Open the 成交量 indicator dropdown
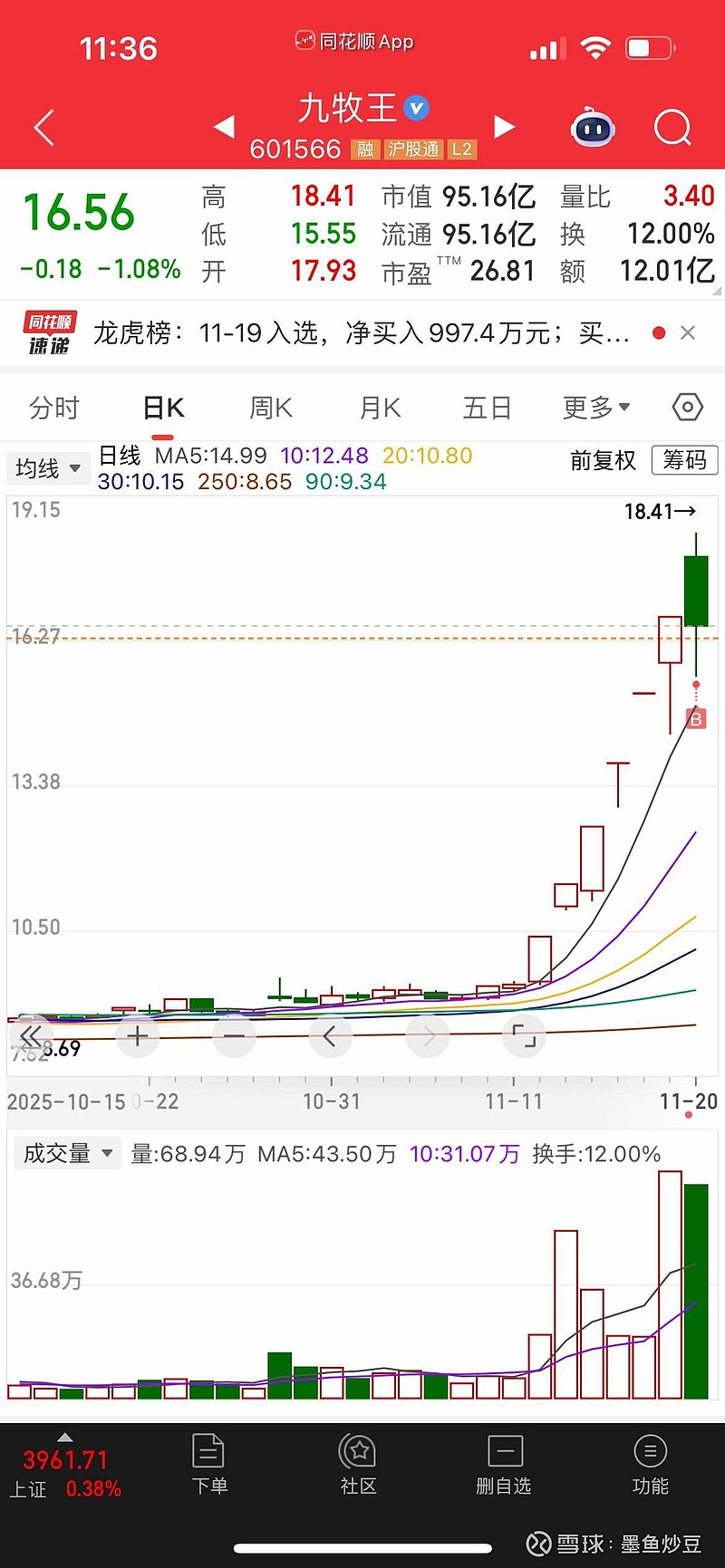725x1568 pixels. (x=67, y=1153)
